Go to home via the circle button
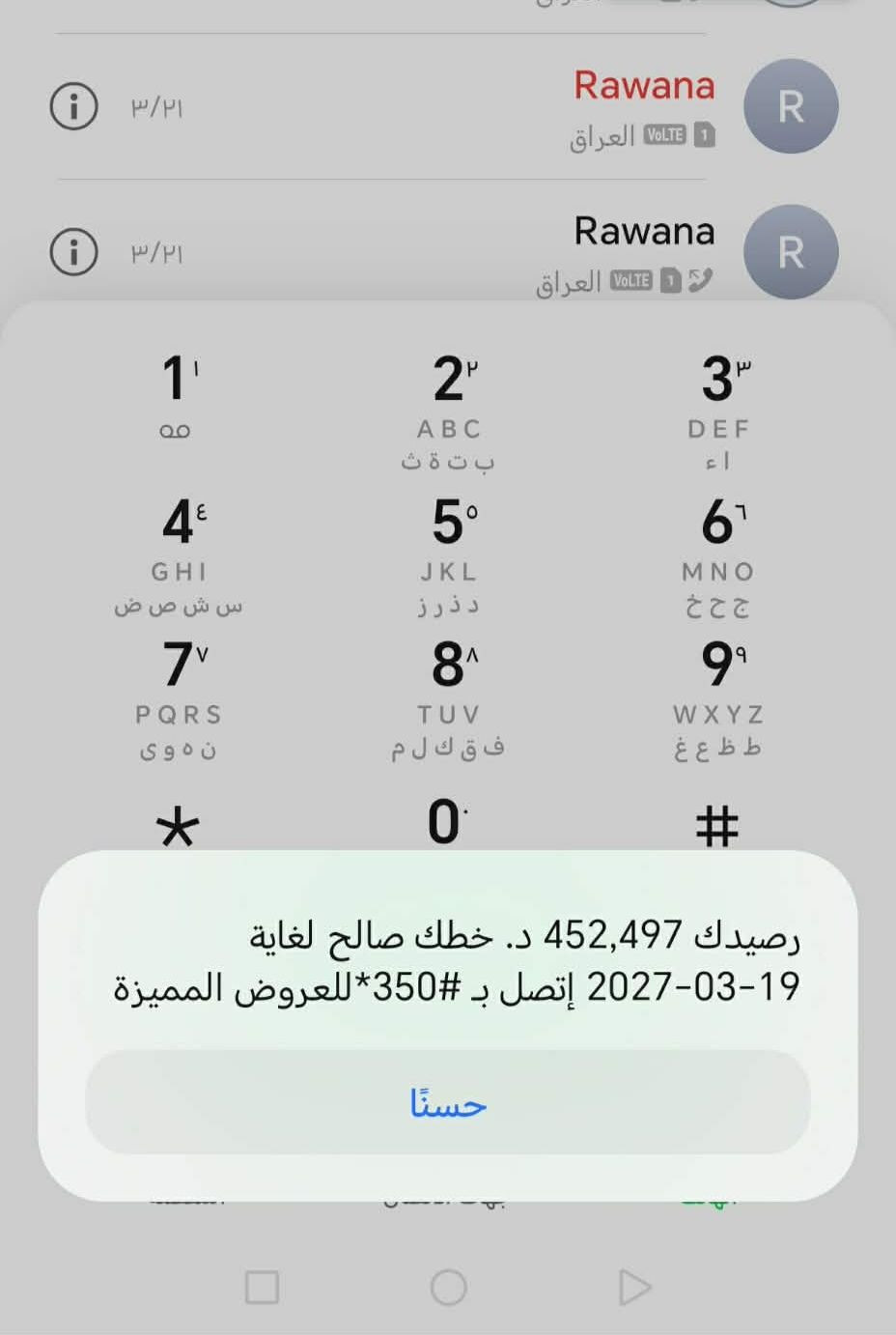The height and width of the screenshot is (1335, 896). 448,1287
